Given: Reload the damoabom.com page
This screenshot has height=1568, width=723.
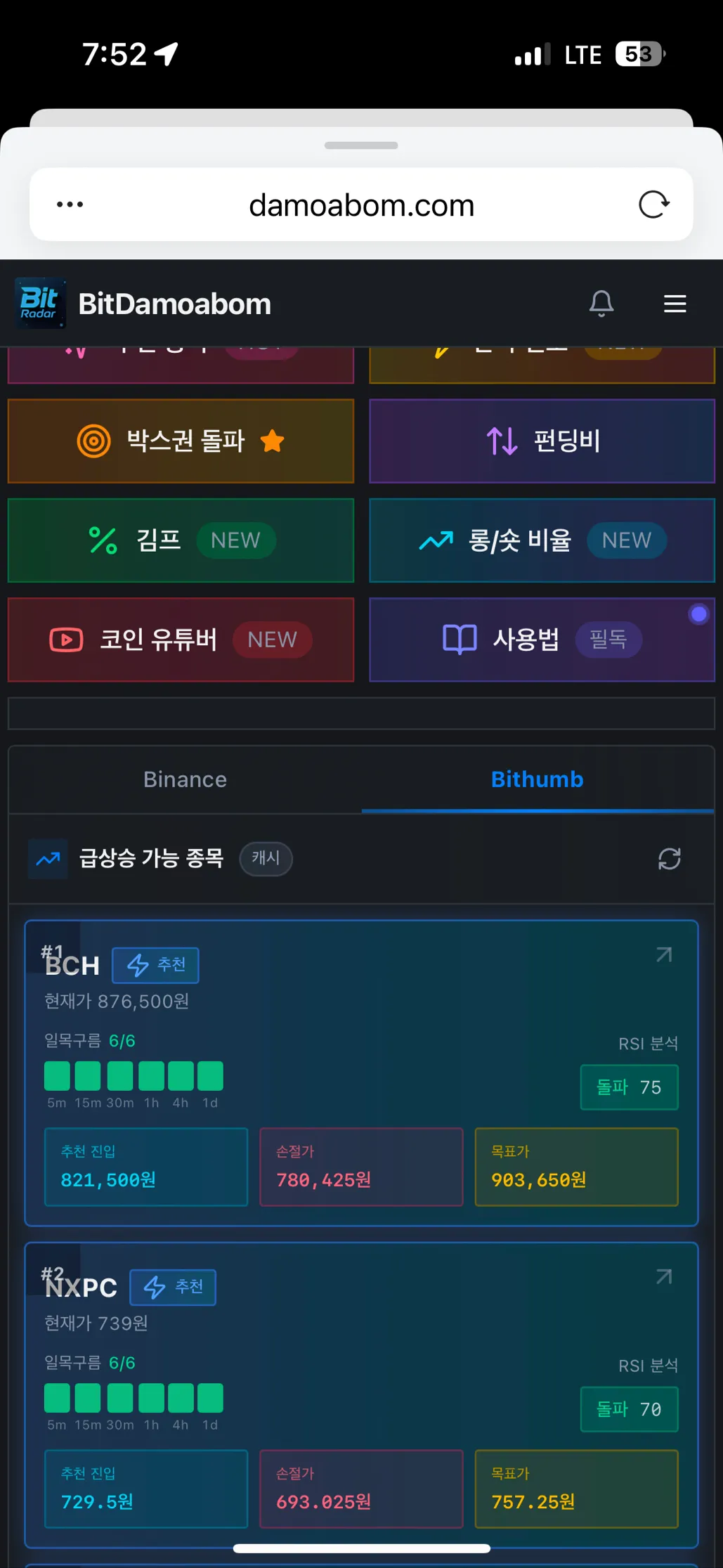Looking at the screenshot, I should pyautogui.click(x=653, y=205).
